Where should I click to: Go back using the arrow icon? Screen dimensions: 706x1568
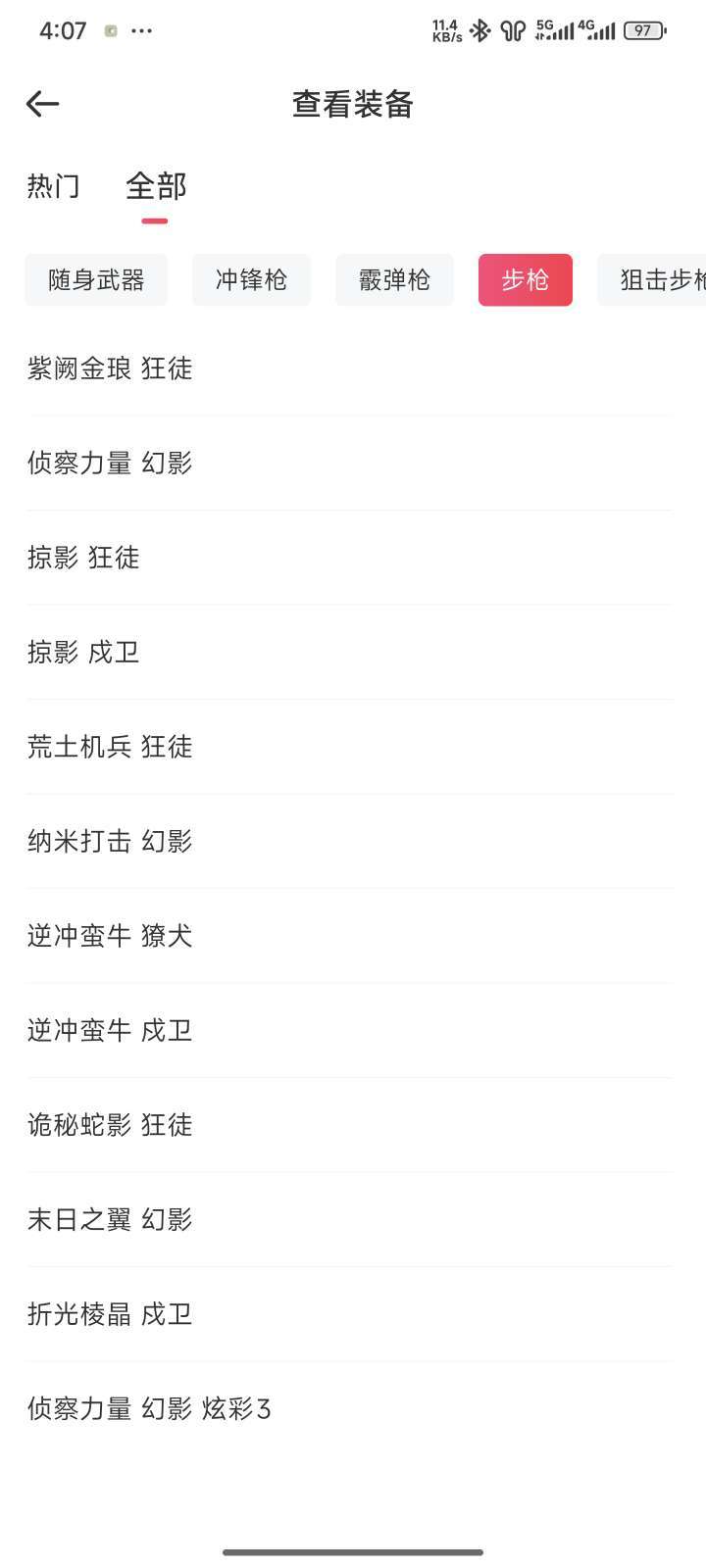pos(42,104)
